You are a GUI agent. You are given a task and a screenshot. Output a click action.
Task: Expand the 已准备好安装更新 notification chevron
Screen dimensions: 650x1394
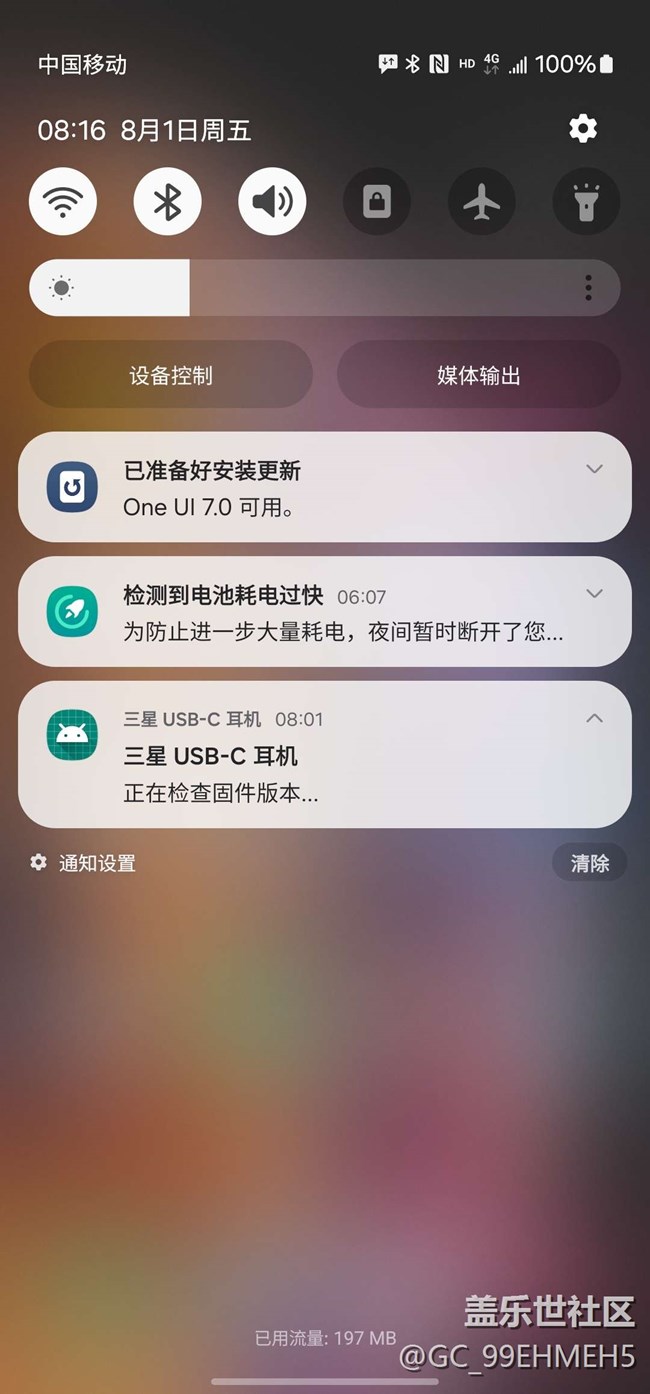[594, 469]
